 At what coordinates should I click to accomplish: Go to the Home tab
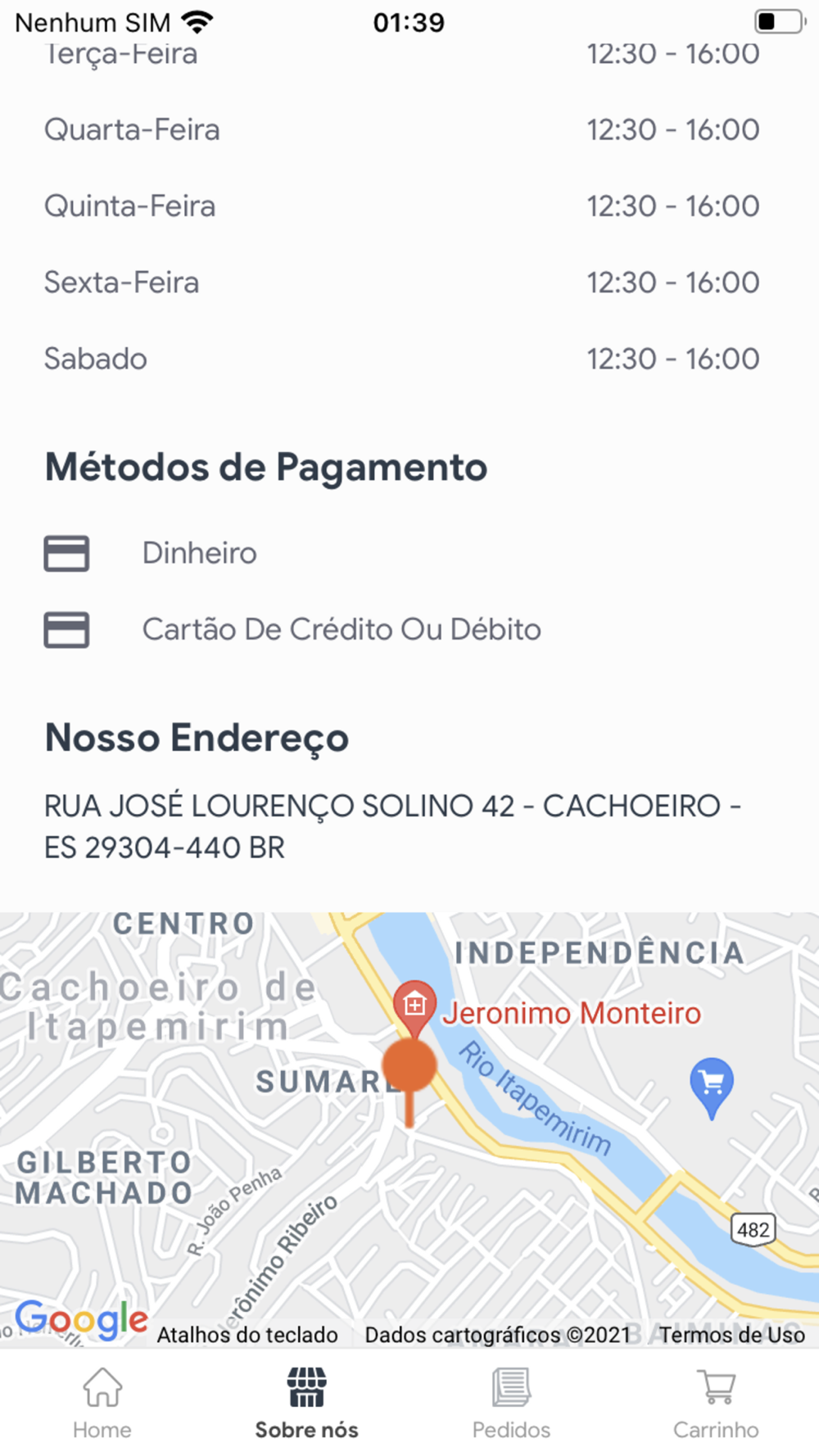pos(102,1404)
